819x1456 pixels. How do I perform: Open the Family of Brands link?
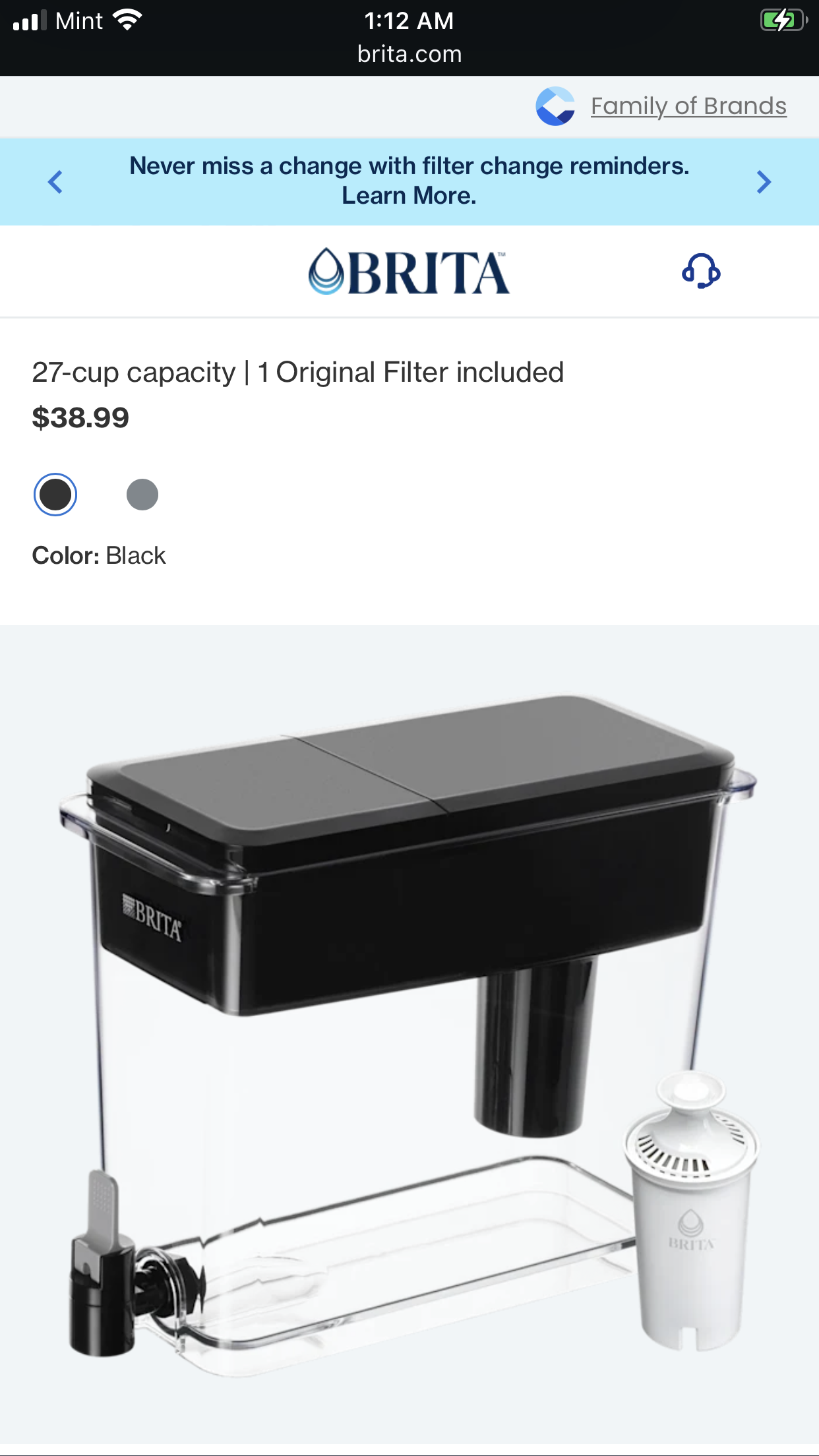688,106
